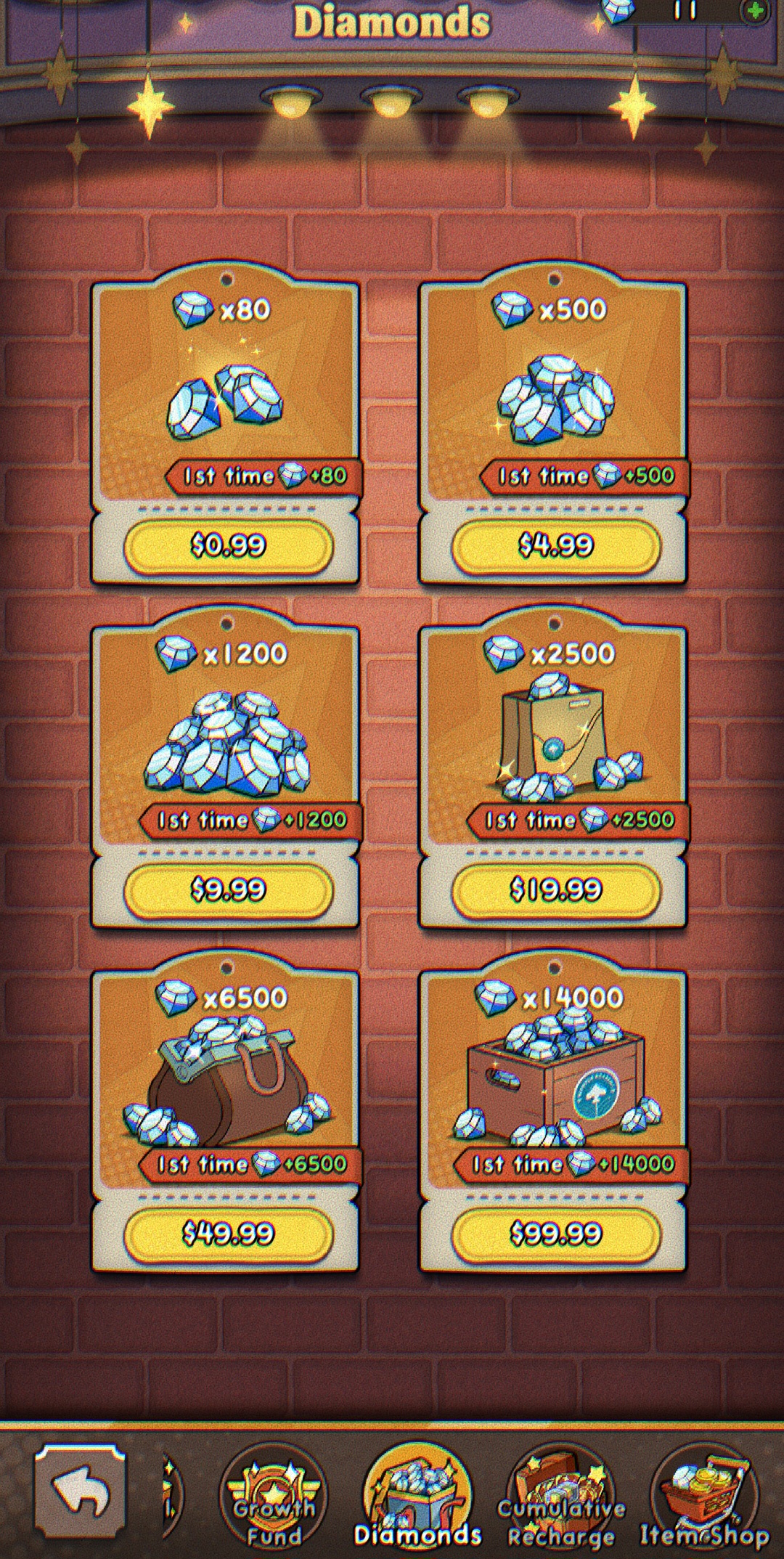Open the Cumulative Recharge tab

[562, 1498]
